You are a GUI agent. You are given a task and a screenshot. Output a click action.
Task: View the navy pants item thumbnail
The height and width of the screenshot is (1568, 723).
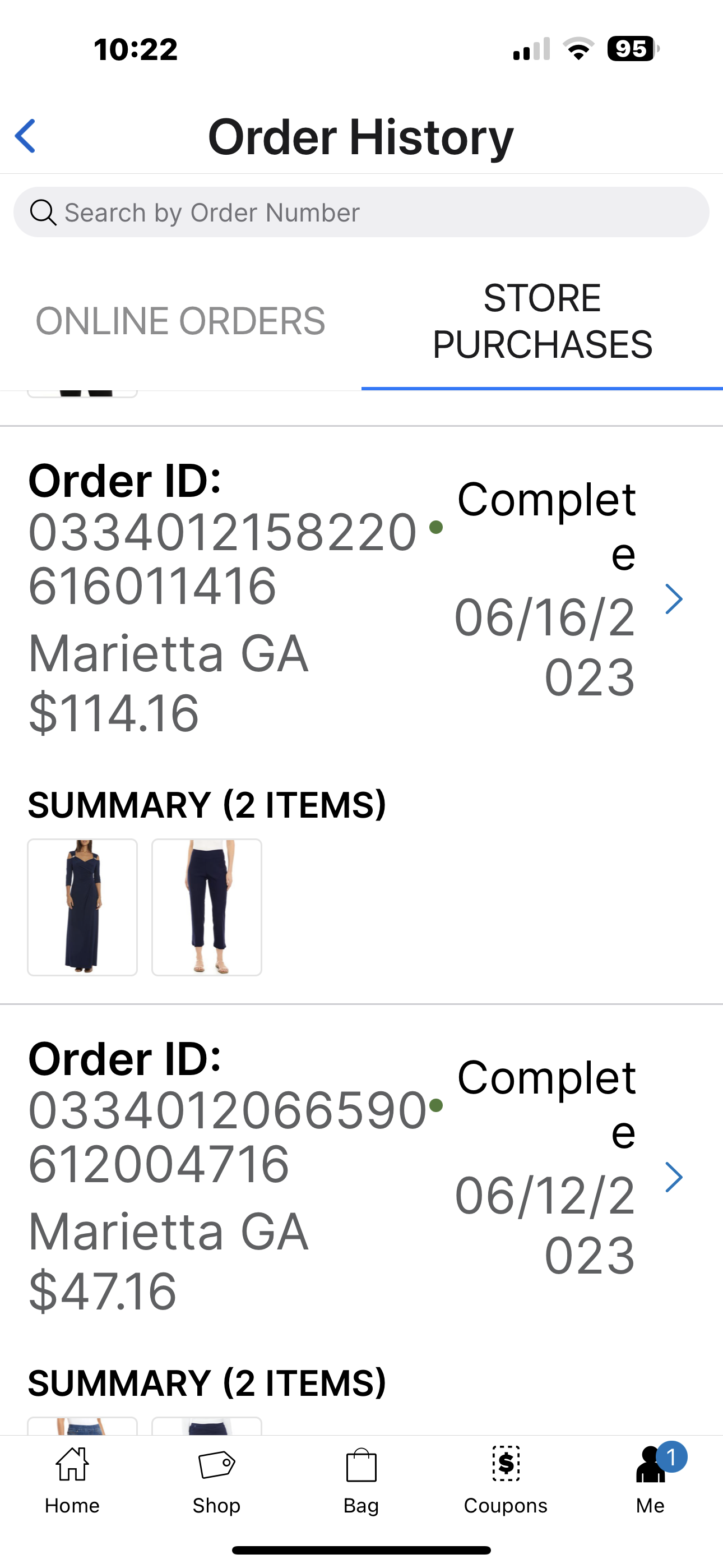point(207,907)
